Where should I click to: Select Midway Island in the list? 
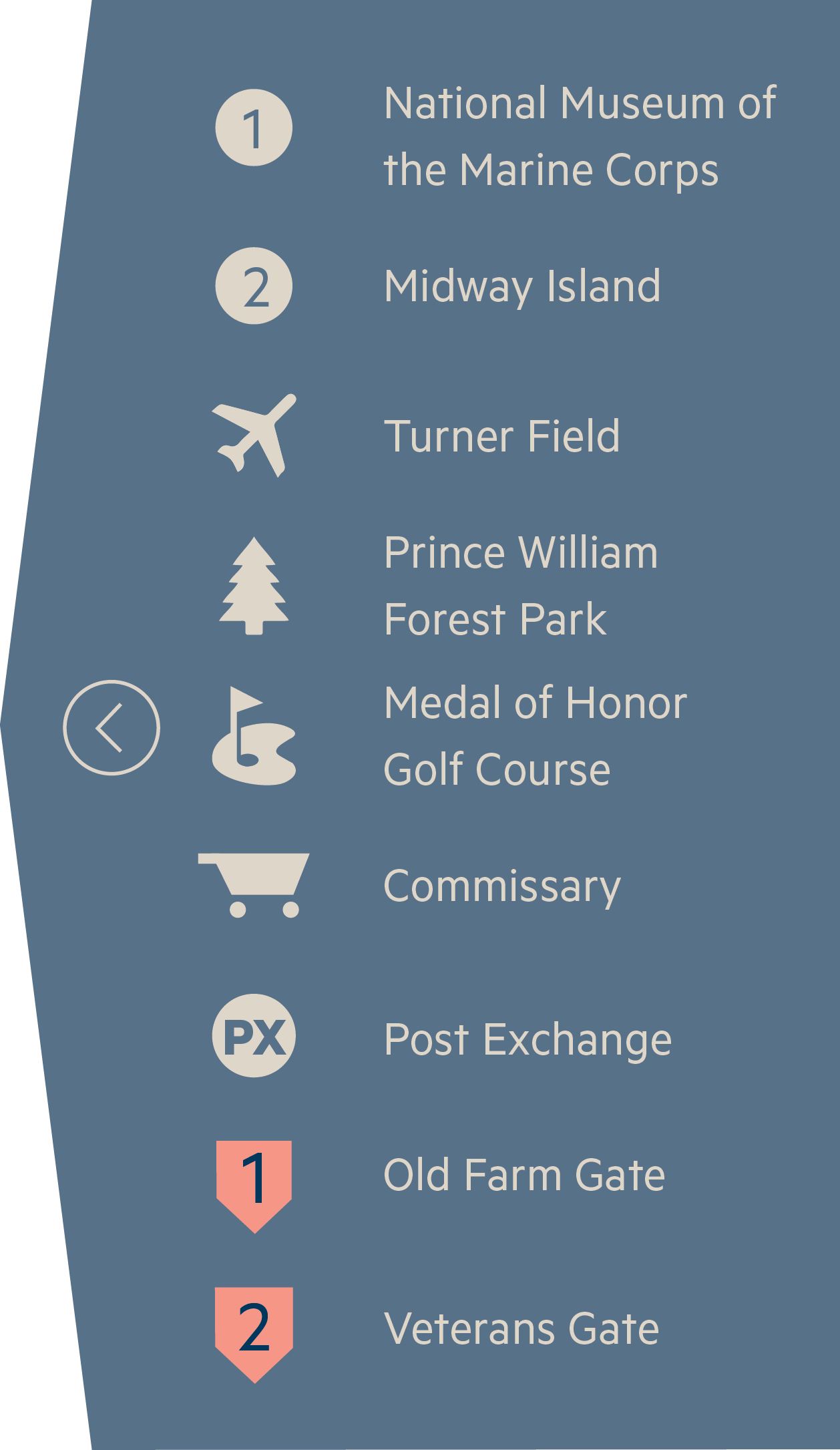(x=522, y=287)
